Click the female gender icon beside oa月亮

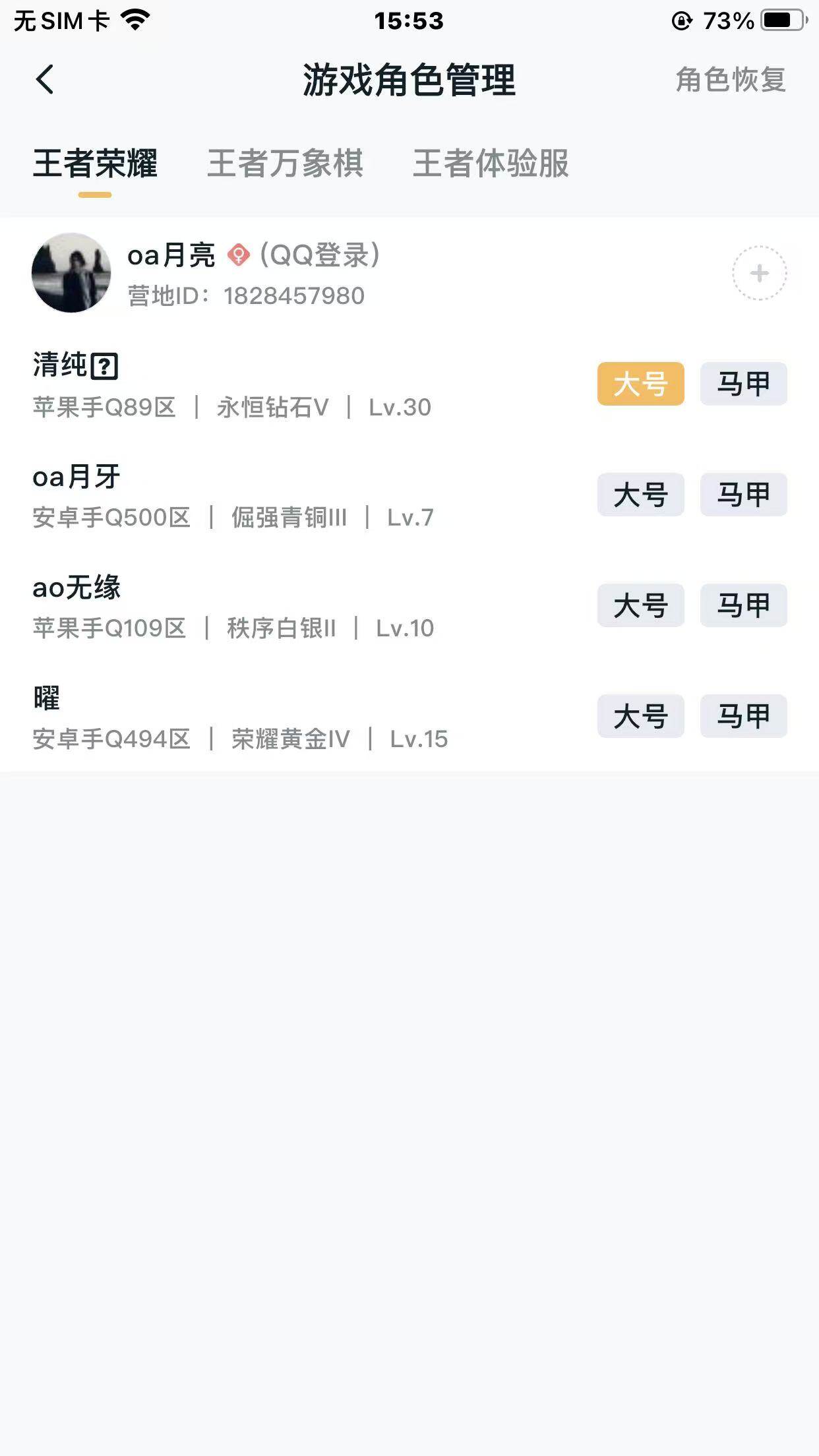point(239,254)
